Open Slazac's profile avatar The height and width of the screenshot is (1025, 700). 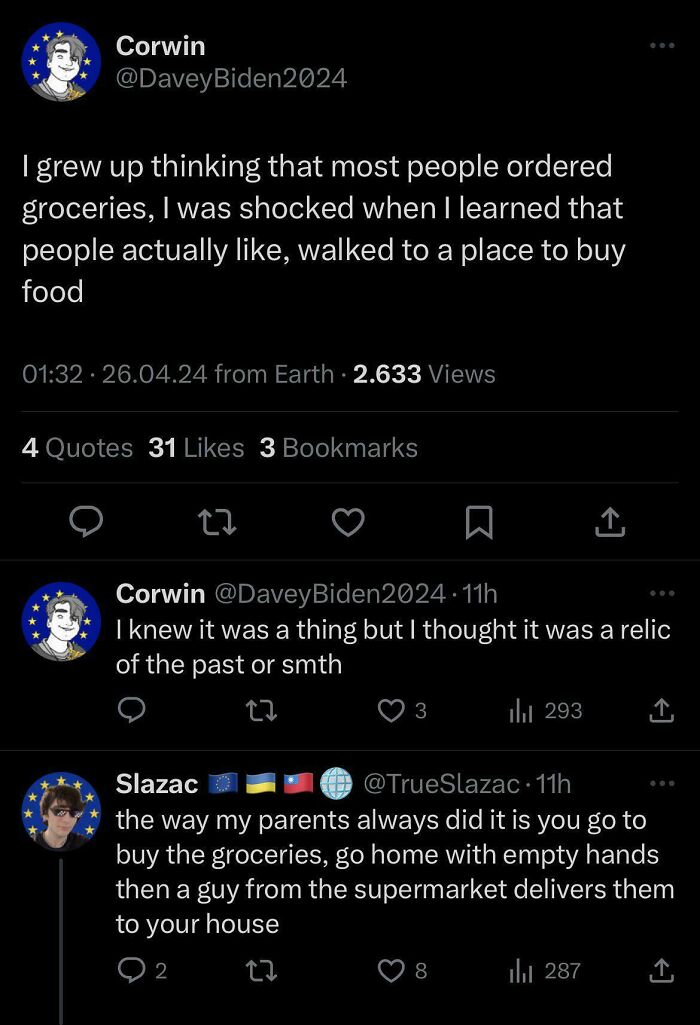pyautogui.click(x=61, y=811)
